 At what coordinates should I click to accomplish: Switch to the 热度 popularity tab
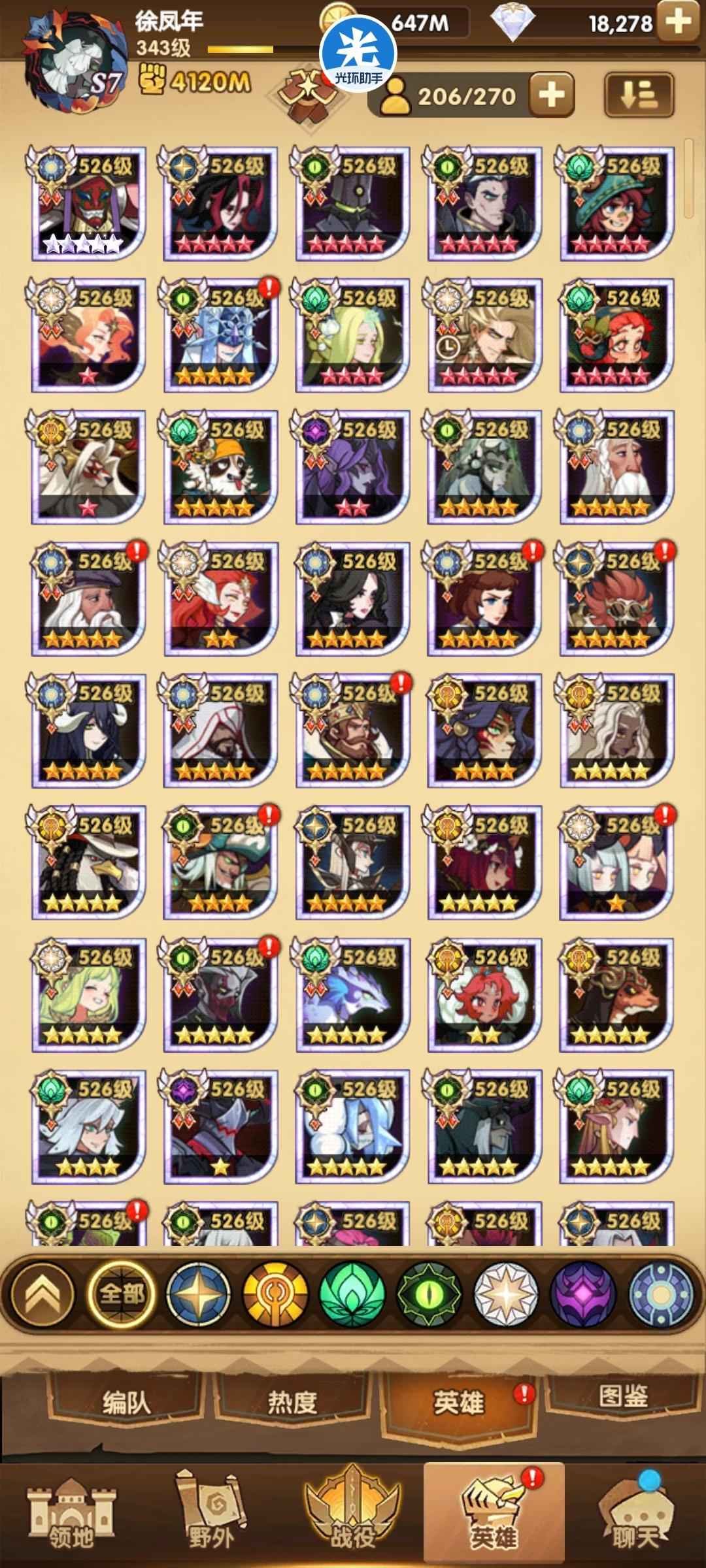tap(292, 1401)
